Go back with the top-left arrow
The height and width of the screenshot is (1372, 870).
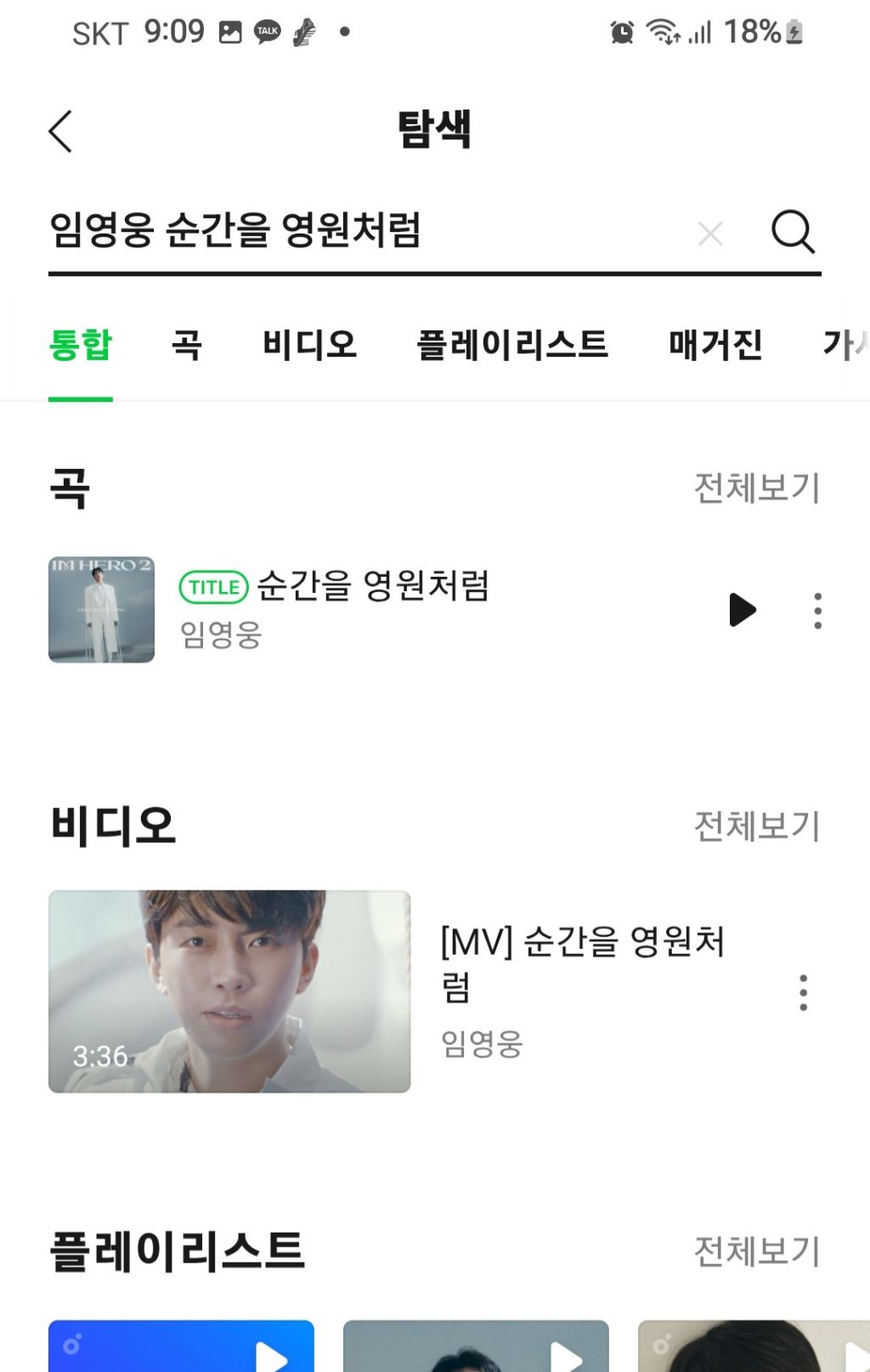tap(60, 132)
